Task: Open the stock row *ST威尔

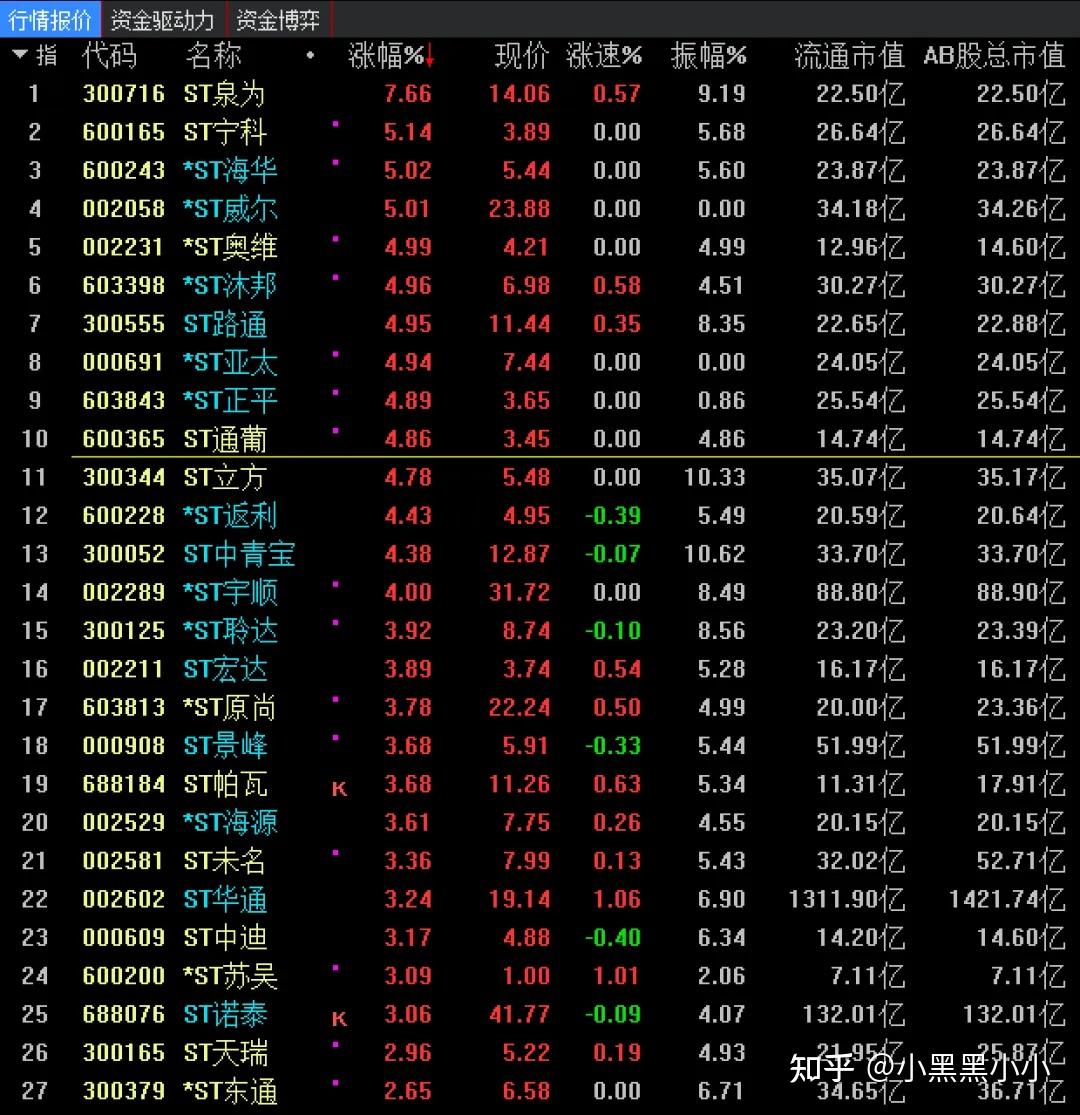Action: 230,209
